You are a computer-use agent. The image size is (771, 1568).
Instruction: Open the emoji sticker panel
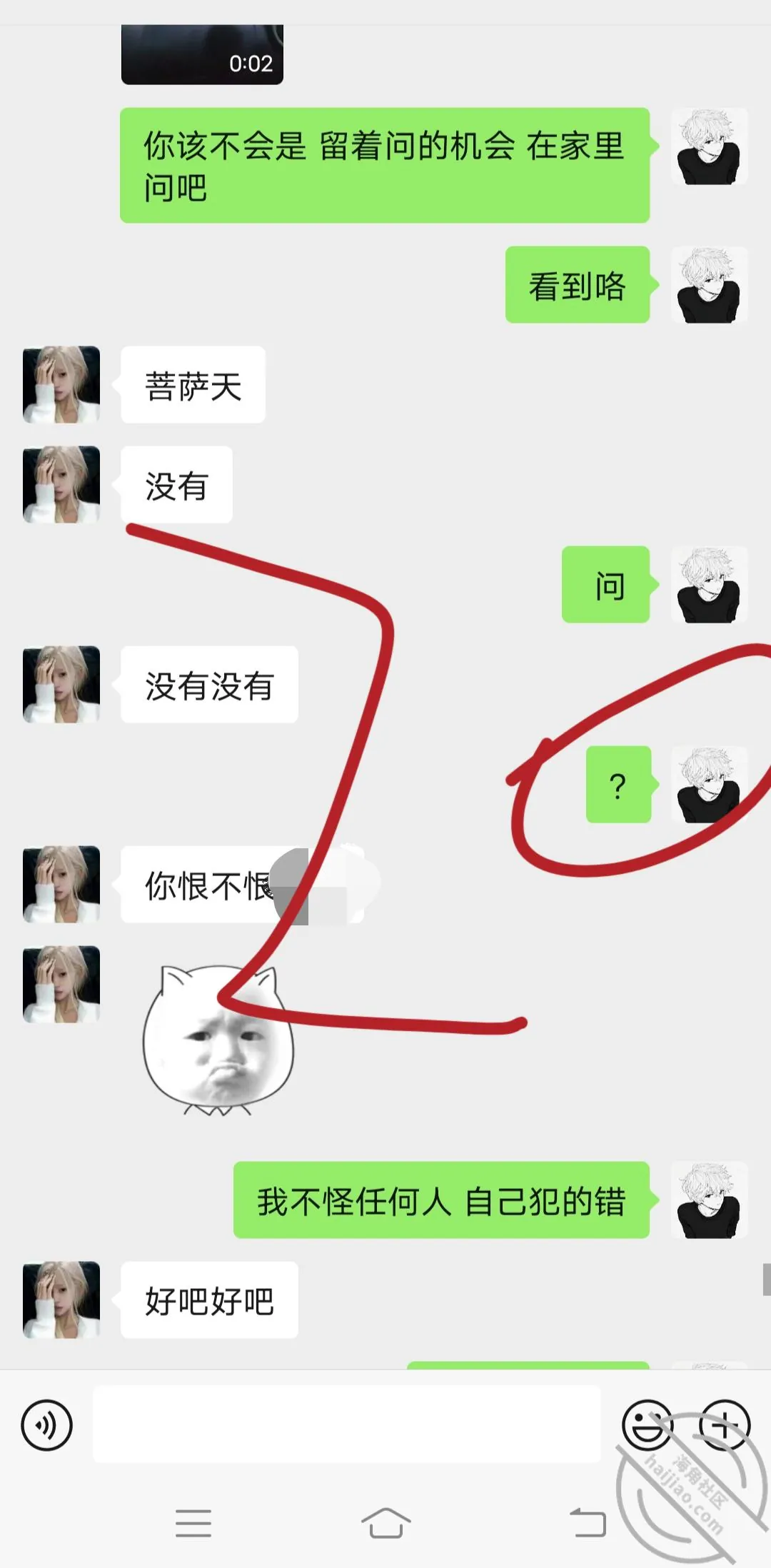[647, 1425]
